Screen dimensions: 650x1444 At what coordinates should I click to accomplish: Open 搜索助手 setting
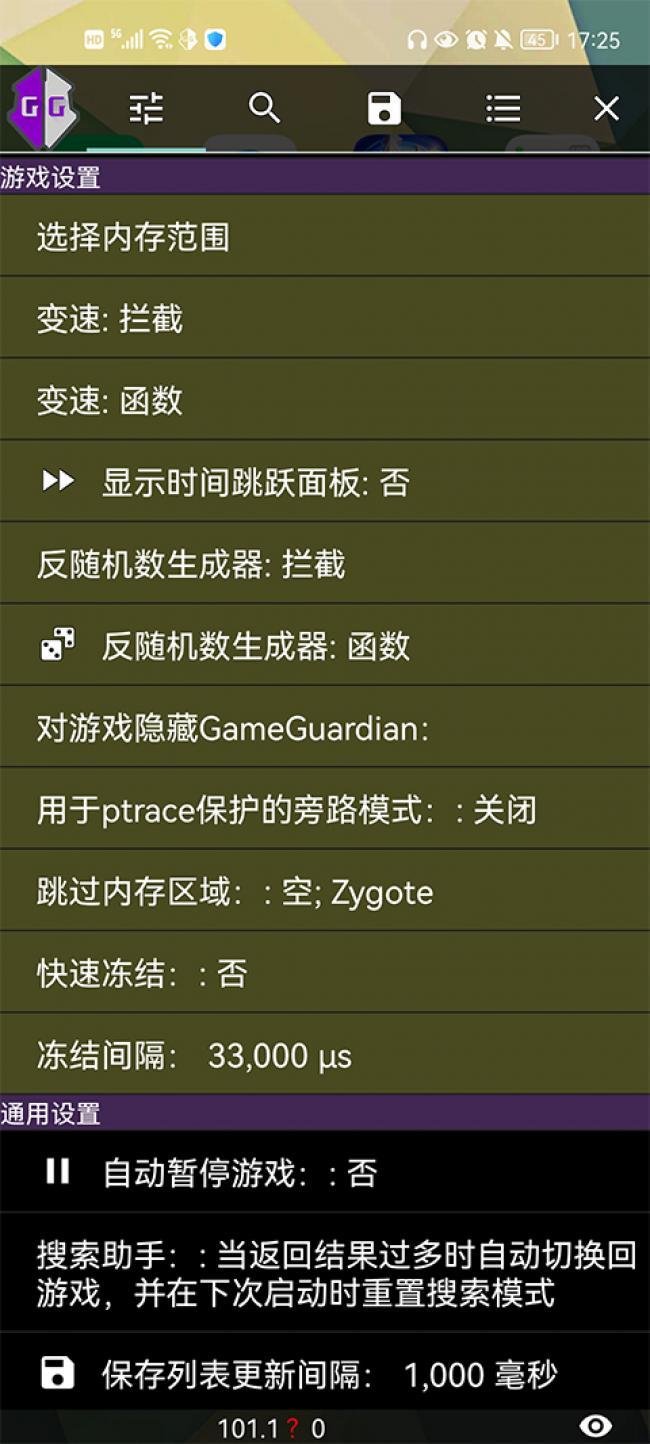point(325,1273)
